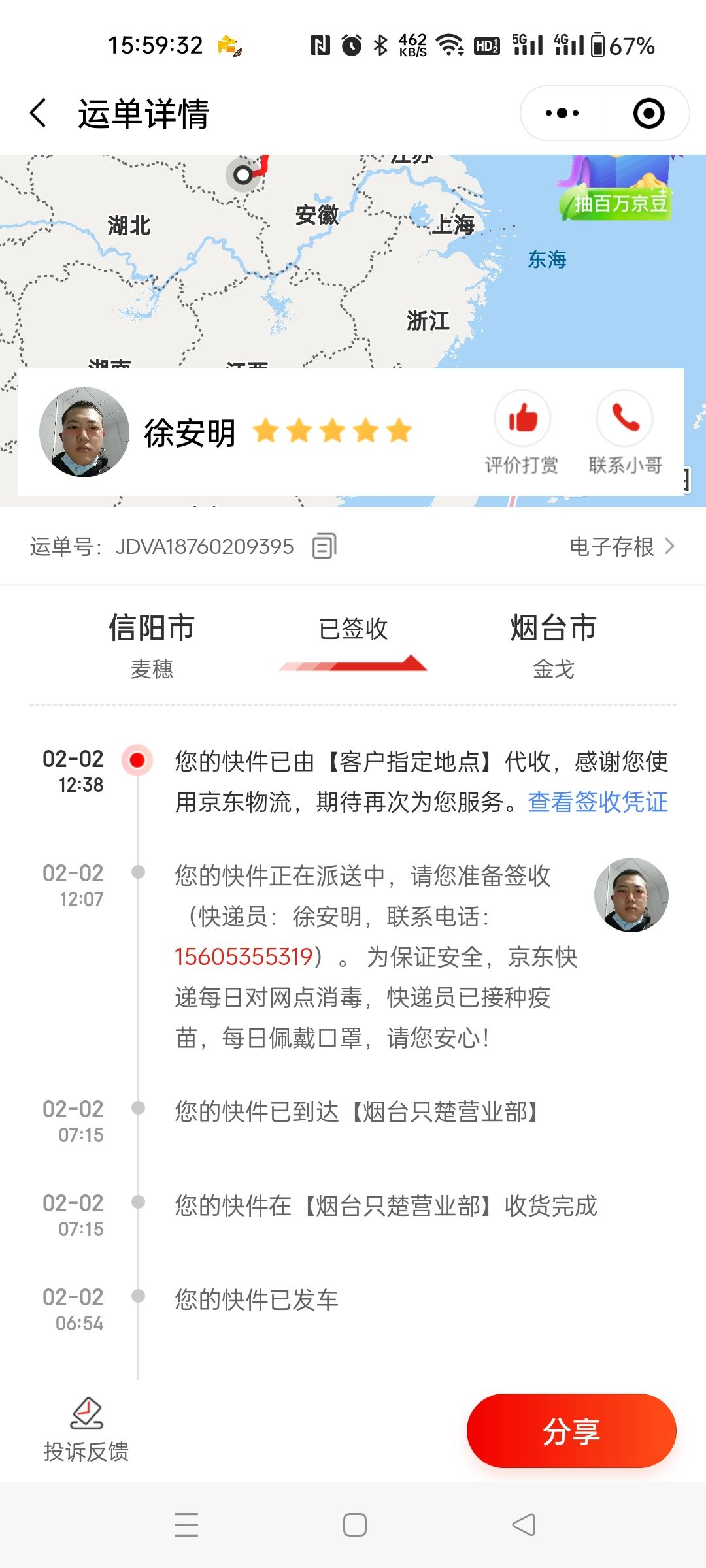Open the mini program more options menu
Screen dimensions: 706x1568
coord(562,113)
